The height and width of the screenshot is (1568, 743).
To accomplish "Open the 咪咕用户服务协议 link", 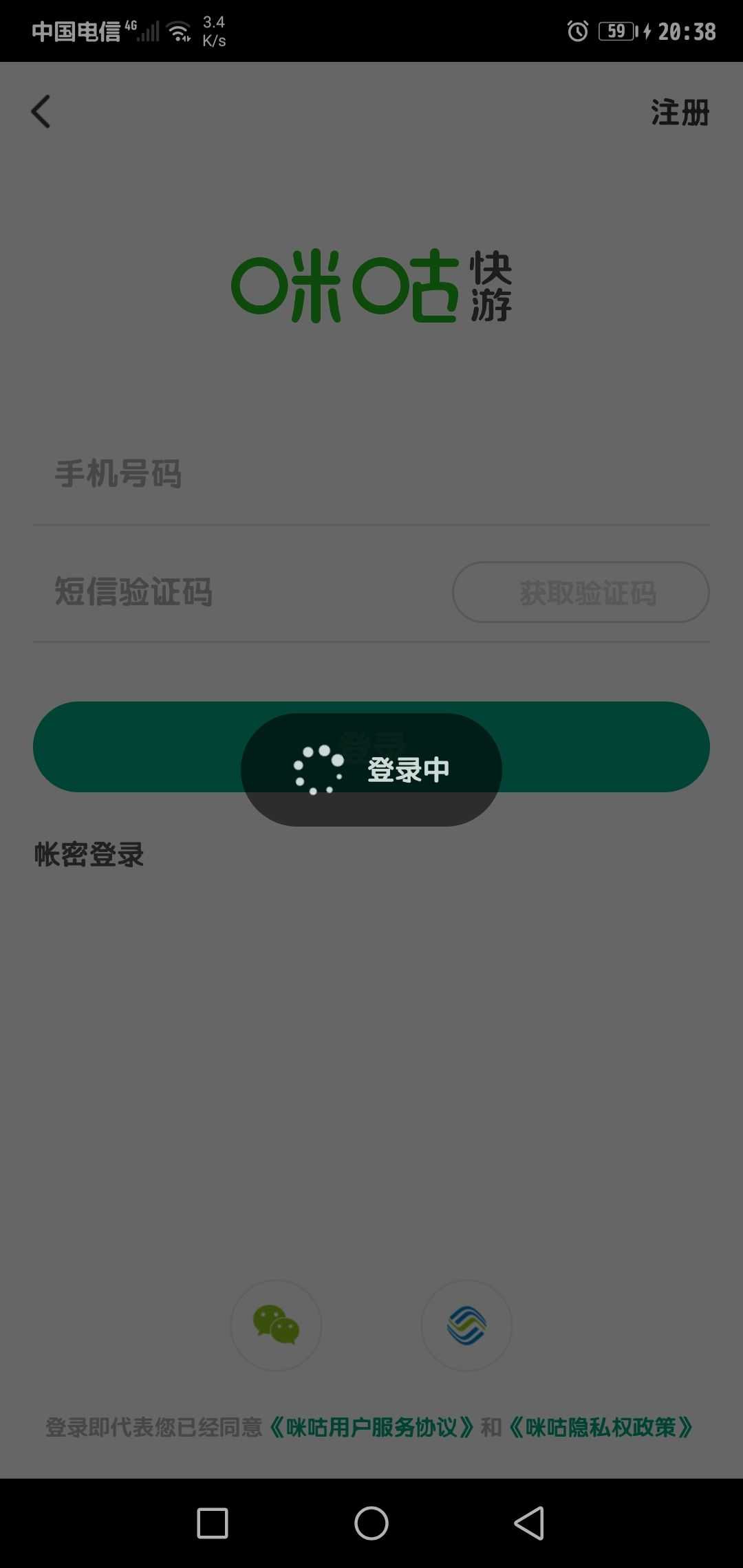I will tap(371, 1428).
